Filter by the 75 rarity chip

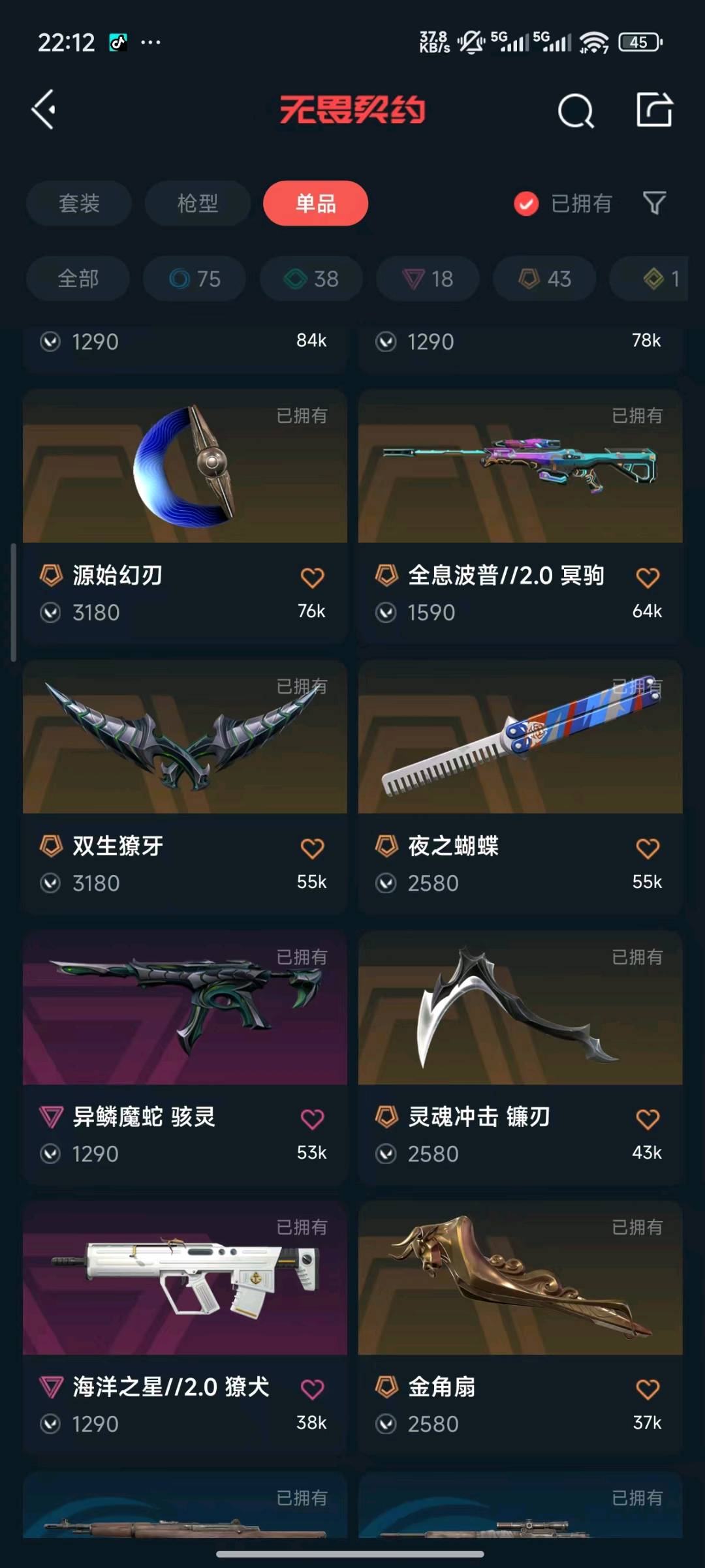click(x=195, y=279)
